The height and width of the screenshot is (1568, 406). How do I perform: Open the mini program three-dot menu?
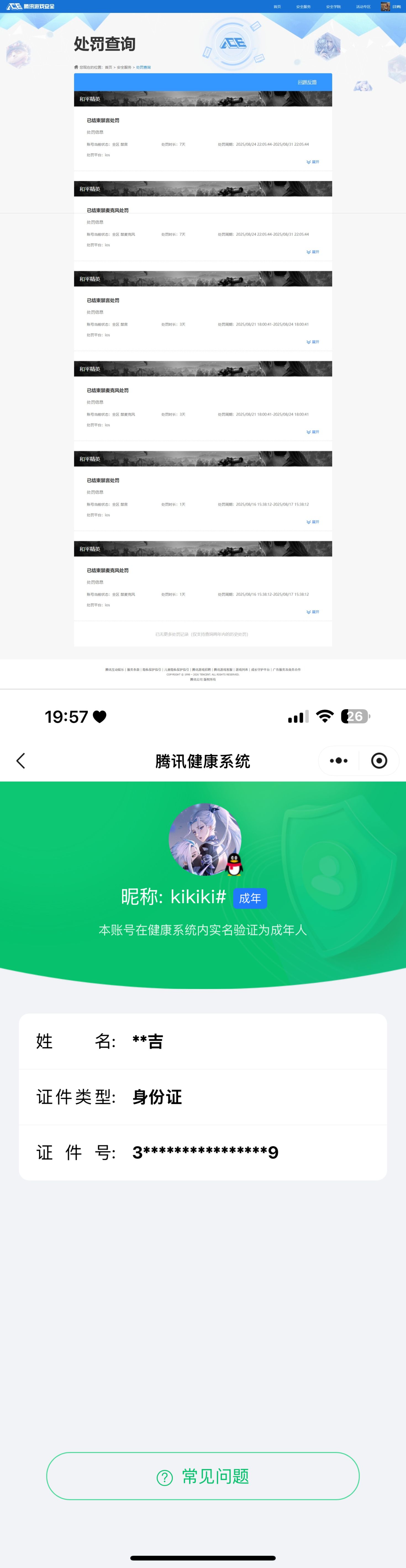point(338,761)
